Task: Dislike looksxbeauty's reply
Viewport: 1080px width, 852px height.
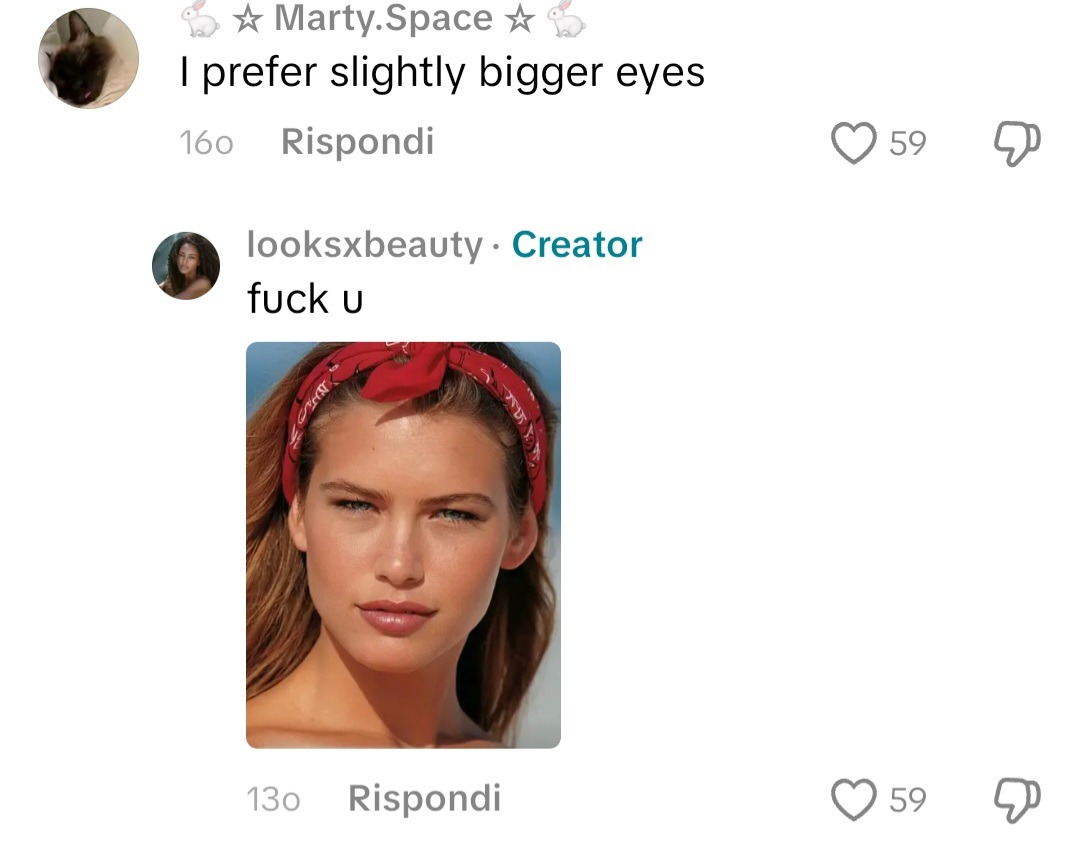Action: click(x=1017, y=799)
